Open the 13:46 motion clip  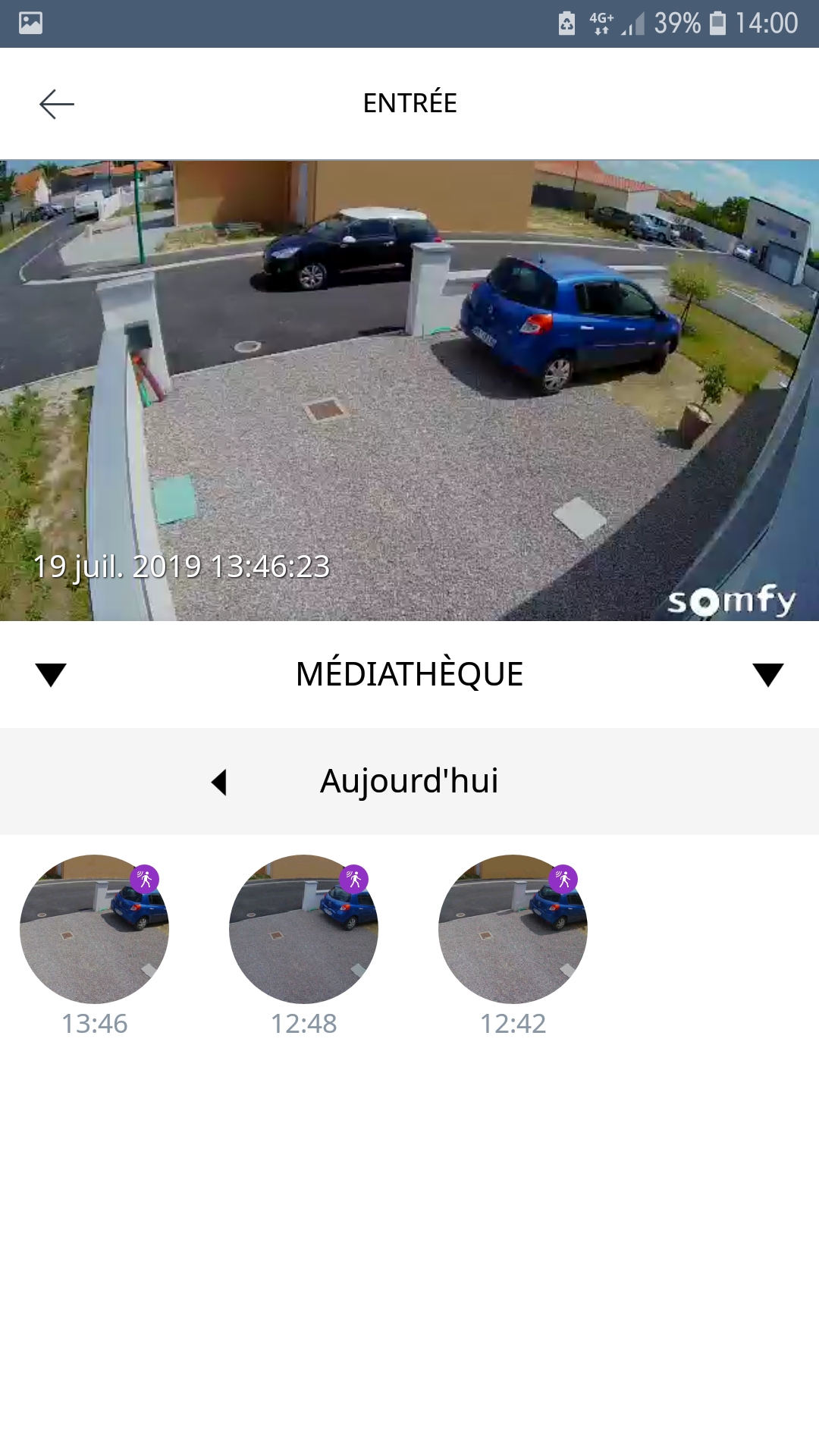pos(94,929)
